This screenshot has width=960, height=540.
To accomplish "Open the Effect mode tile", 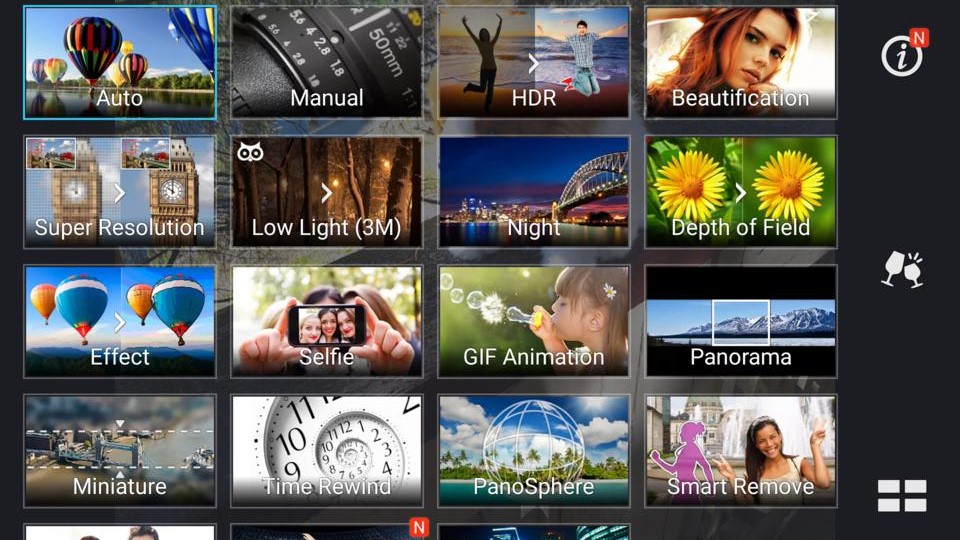I will (120, 321).
